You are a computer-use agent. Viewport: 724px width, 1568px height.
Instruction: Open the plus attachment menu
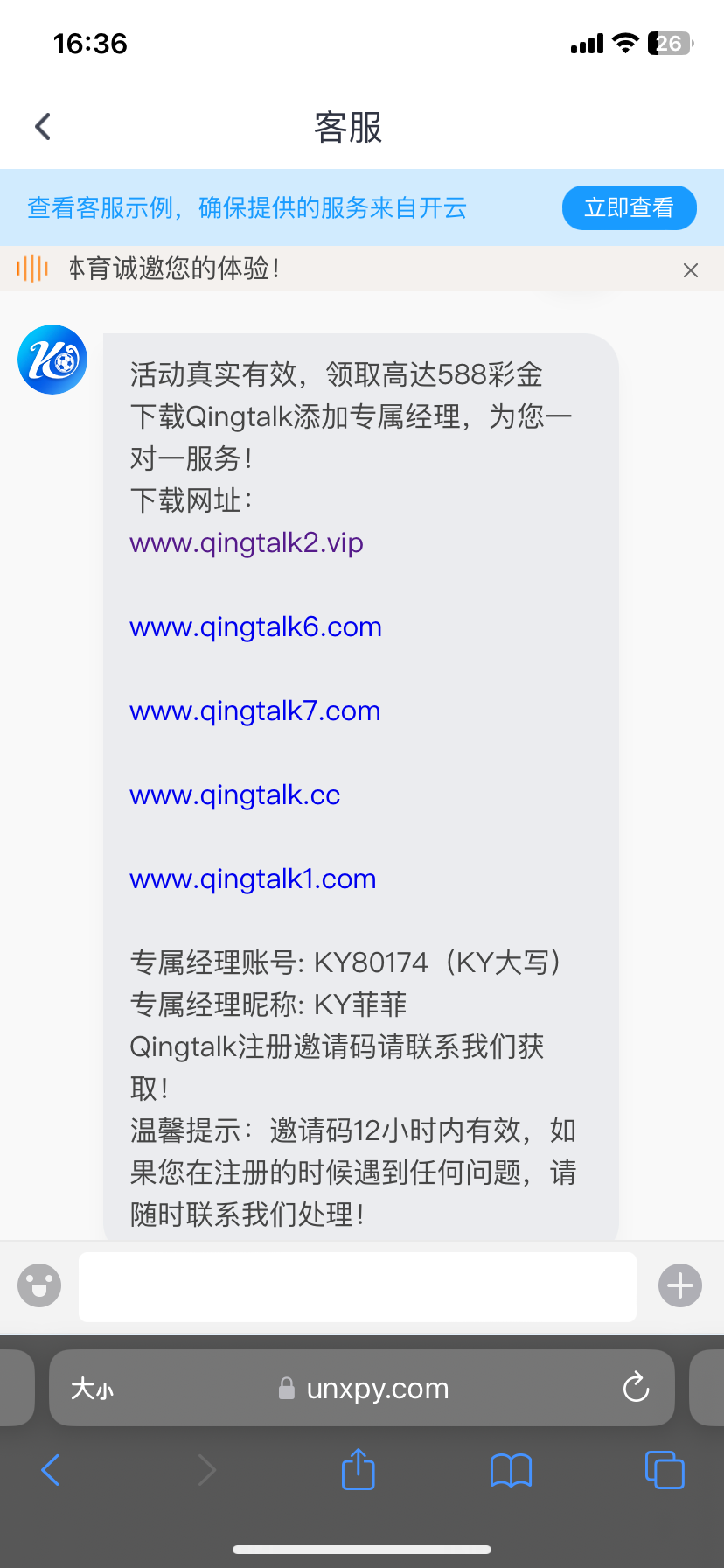click(x=679, y=1285)
